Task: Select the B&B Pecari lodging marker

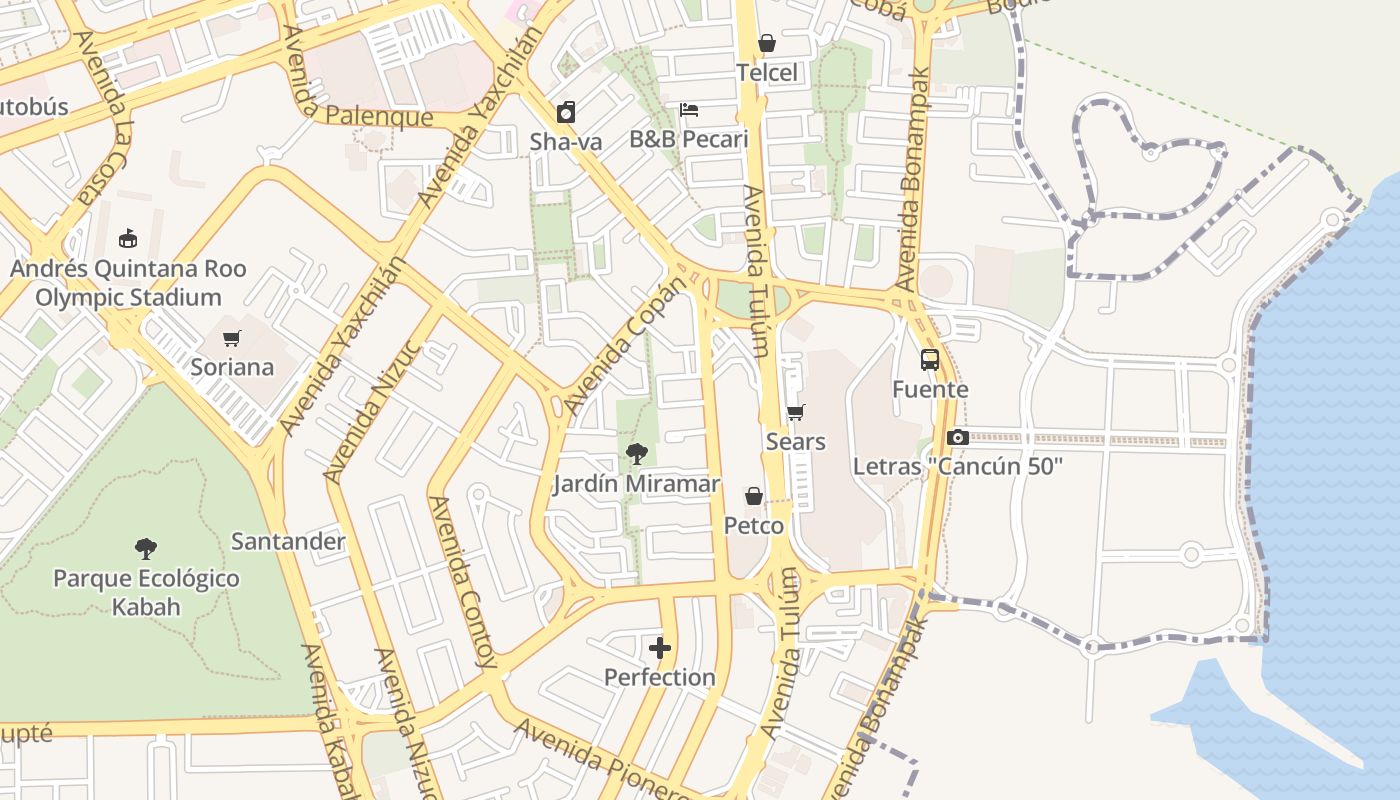Action: 688,109
